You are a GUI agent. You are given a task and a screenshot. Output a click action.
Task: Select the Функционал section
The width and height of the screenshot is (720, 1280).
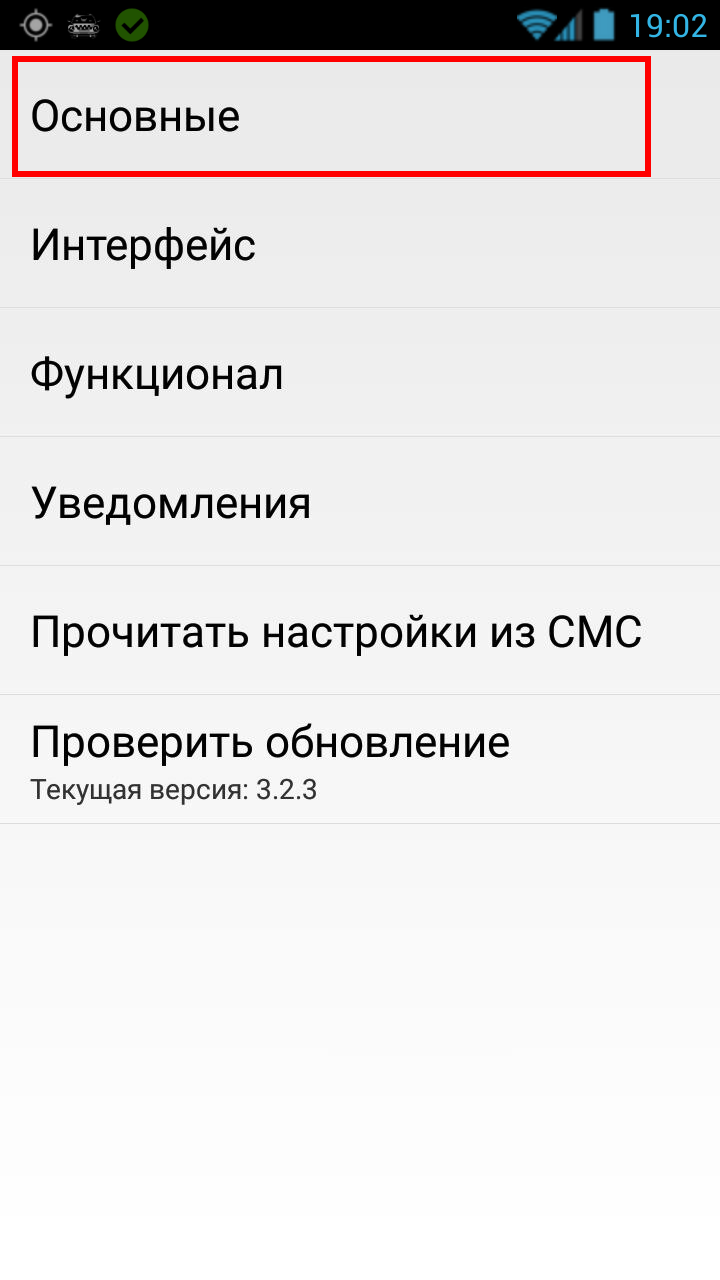tap(360, 374)
